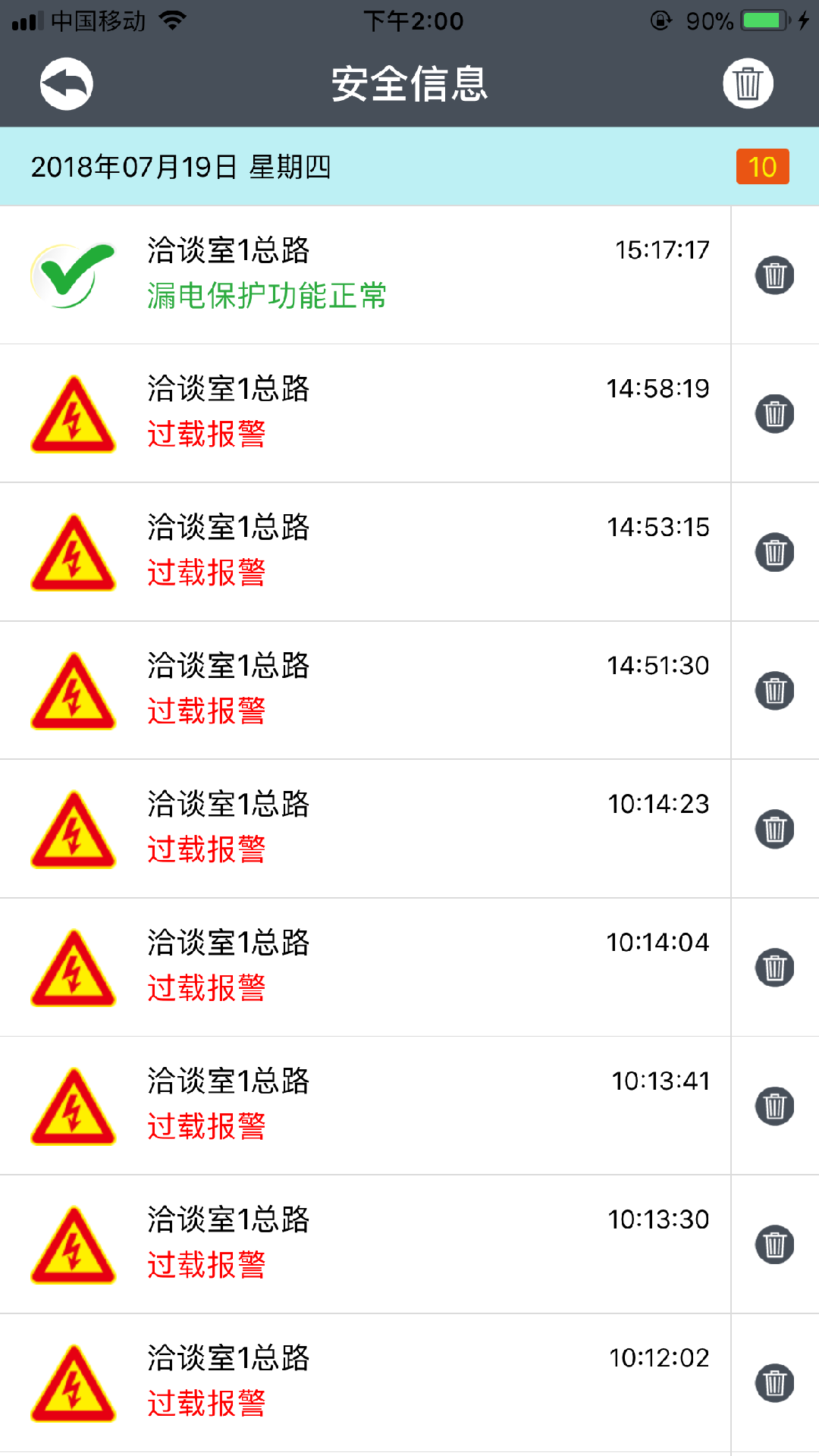Image resolution: width=819 pixels, height=1456 pixels.
Task: Delete the 10:12:02 overload alarm
Action: [774, 1384]
